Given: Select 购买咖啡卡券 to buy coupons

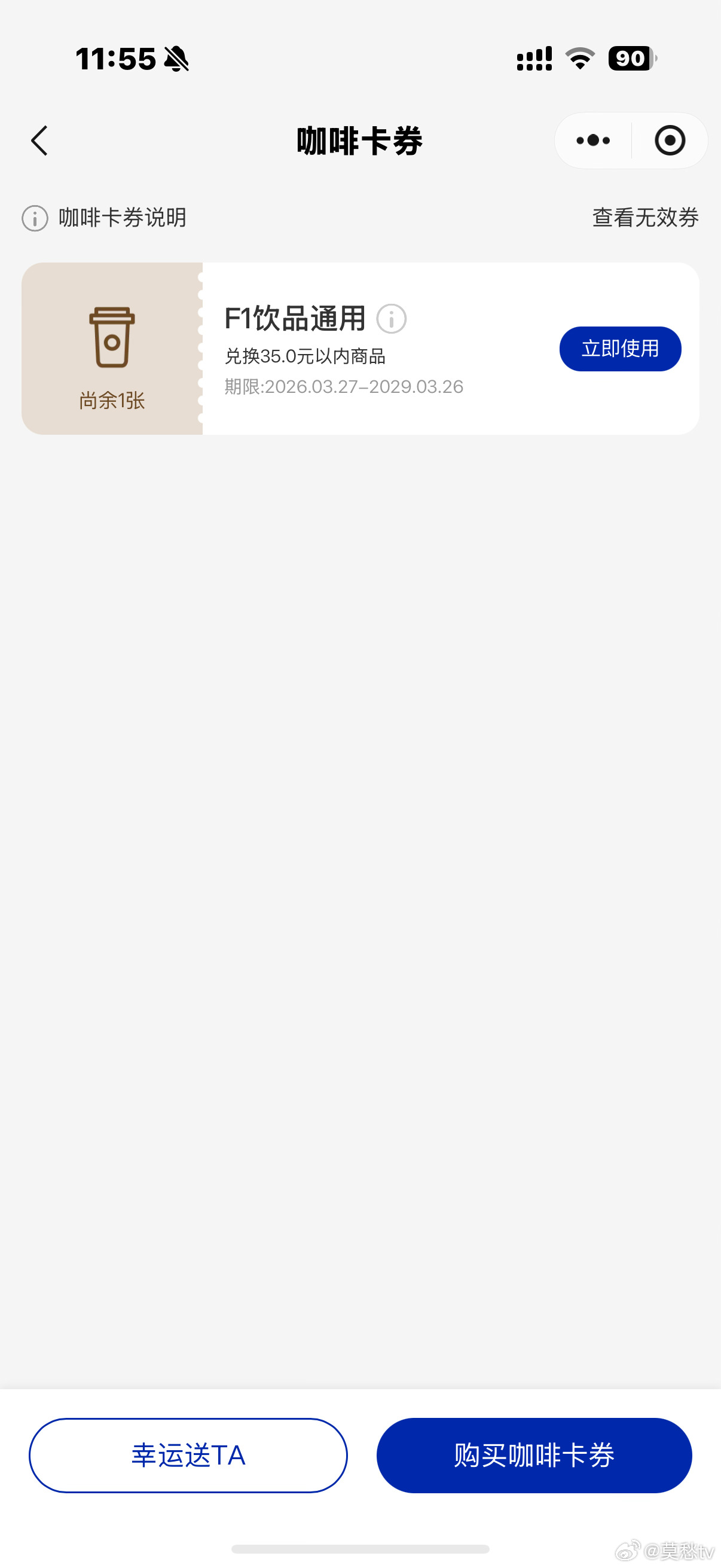Looking at the screenshot, I should click(534, 1456).
